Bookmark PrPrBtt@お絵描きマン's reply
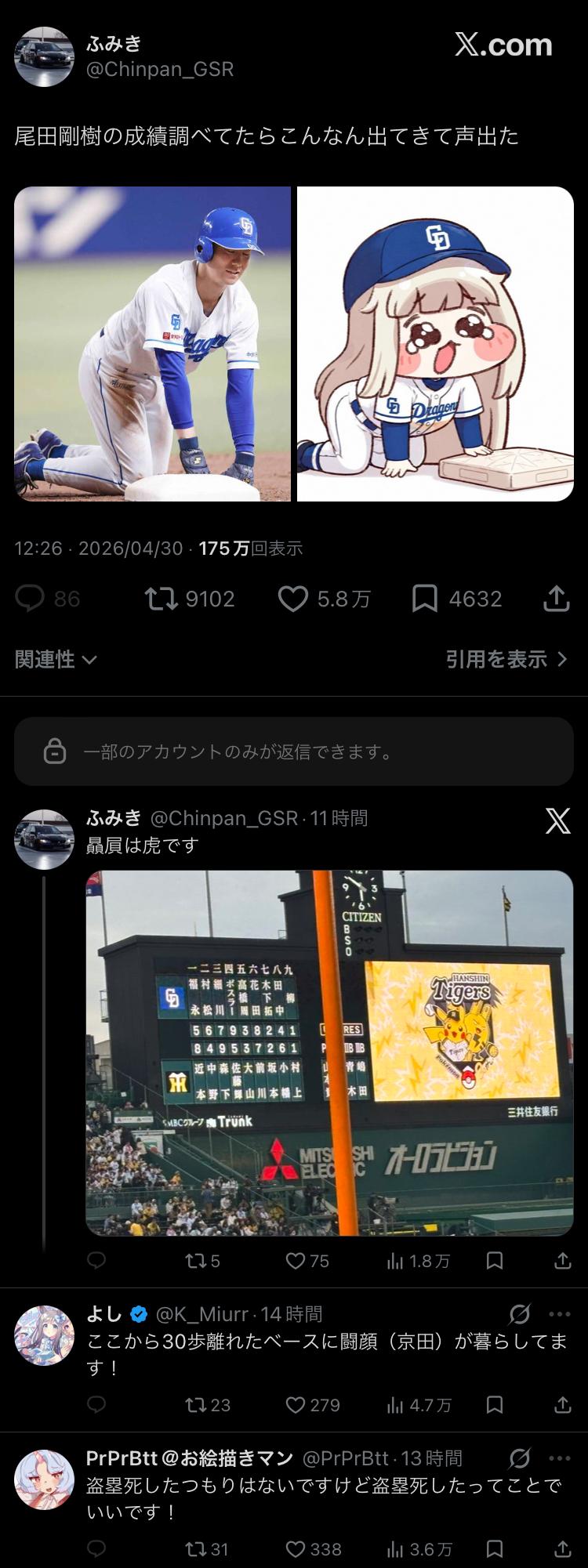This screenshot has height=1568, width=588. coord(495,1549)
